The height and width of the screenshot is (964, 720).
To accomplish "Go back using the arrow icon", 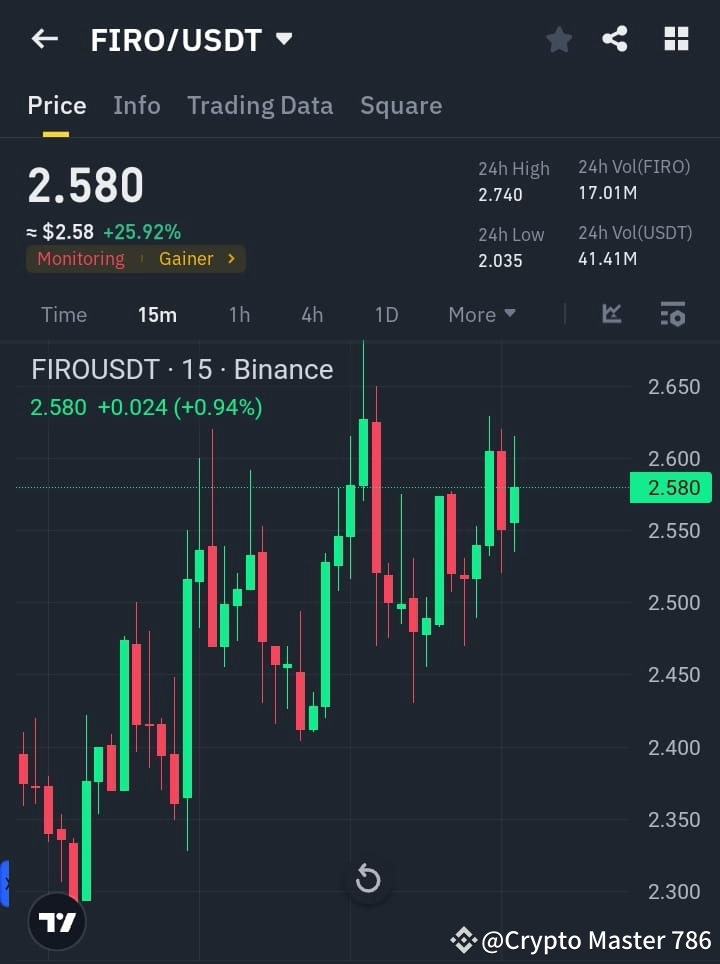I will (42, 39).
